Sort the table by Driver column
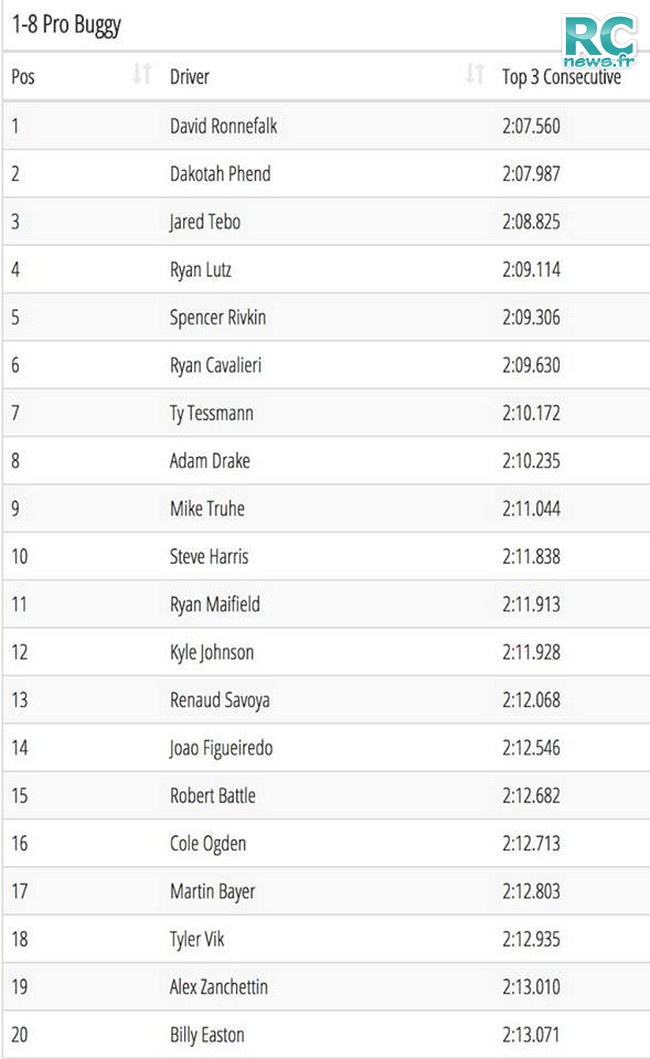Image resolution: width=650 pixels, height=1059 pixels. [475, 73]
